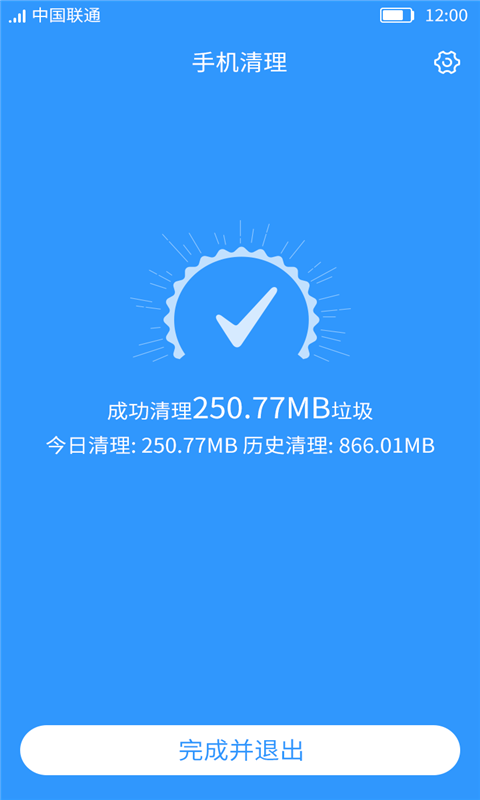
Task: Tap the 完成并退出 button
Action: pyautogui.click(x=240, y=751)
